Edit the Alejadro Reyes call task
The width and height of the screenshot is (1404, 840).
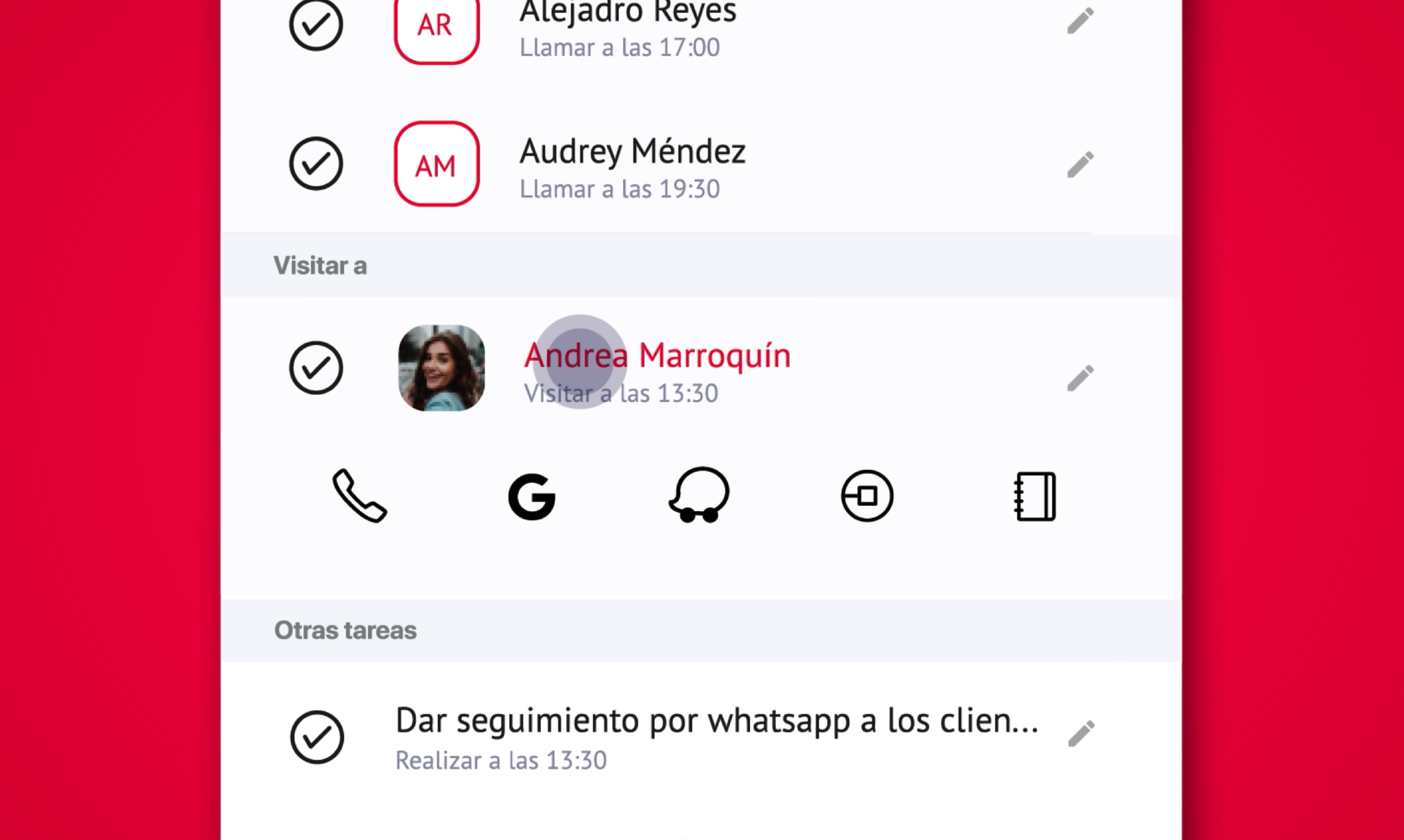point(1080,21)
